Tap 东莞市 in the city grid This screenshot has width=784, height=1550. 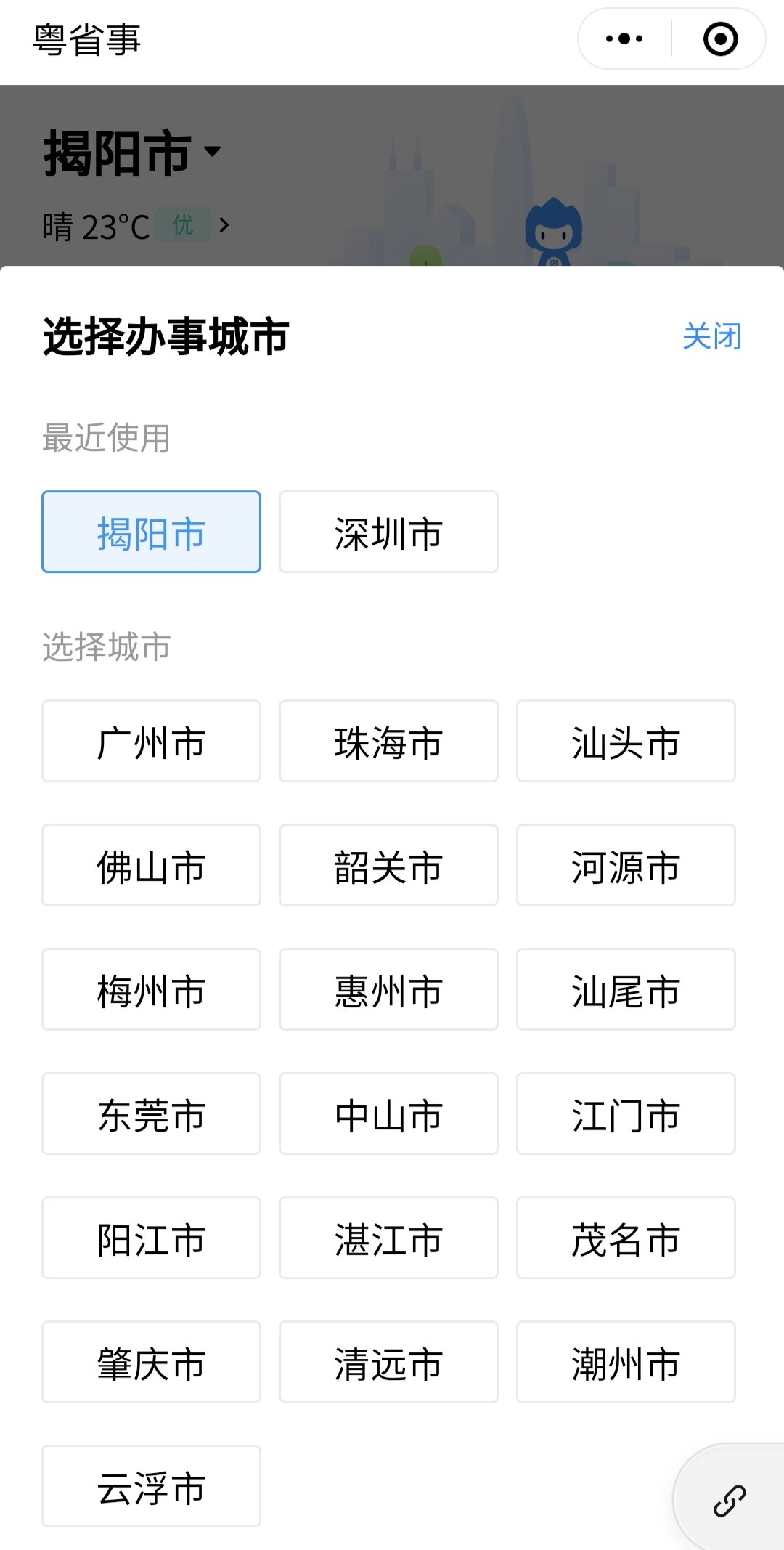click(x=151, y=1114)
